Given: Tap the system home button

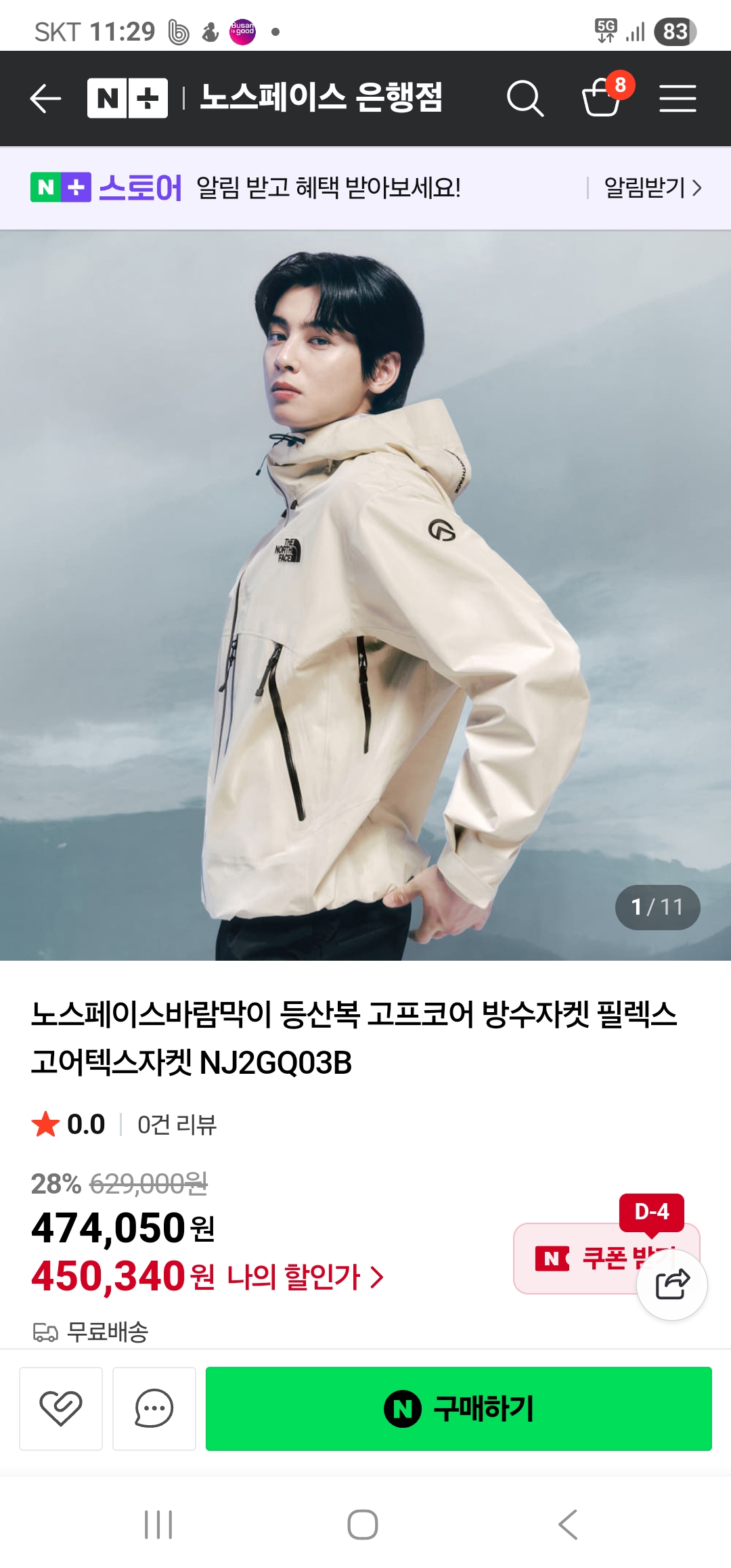Looking at the screenshot, I should [x=363, y=1525].
